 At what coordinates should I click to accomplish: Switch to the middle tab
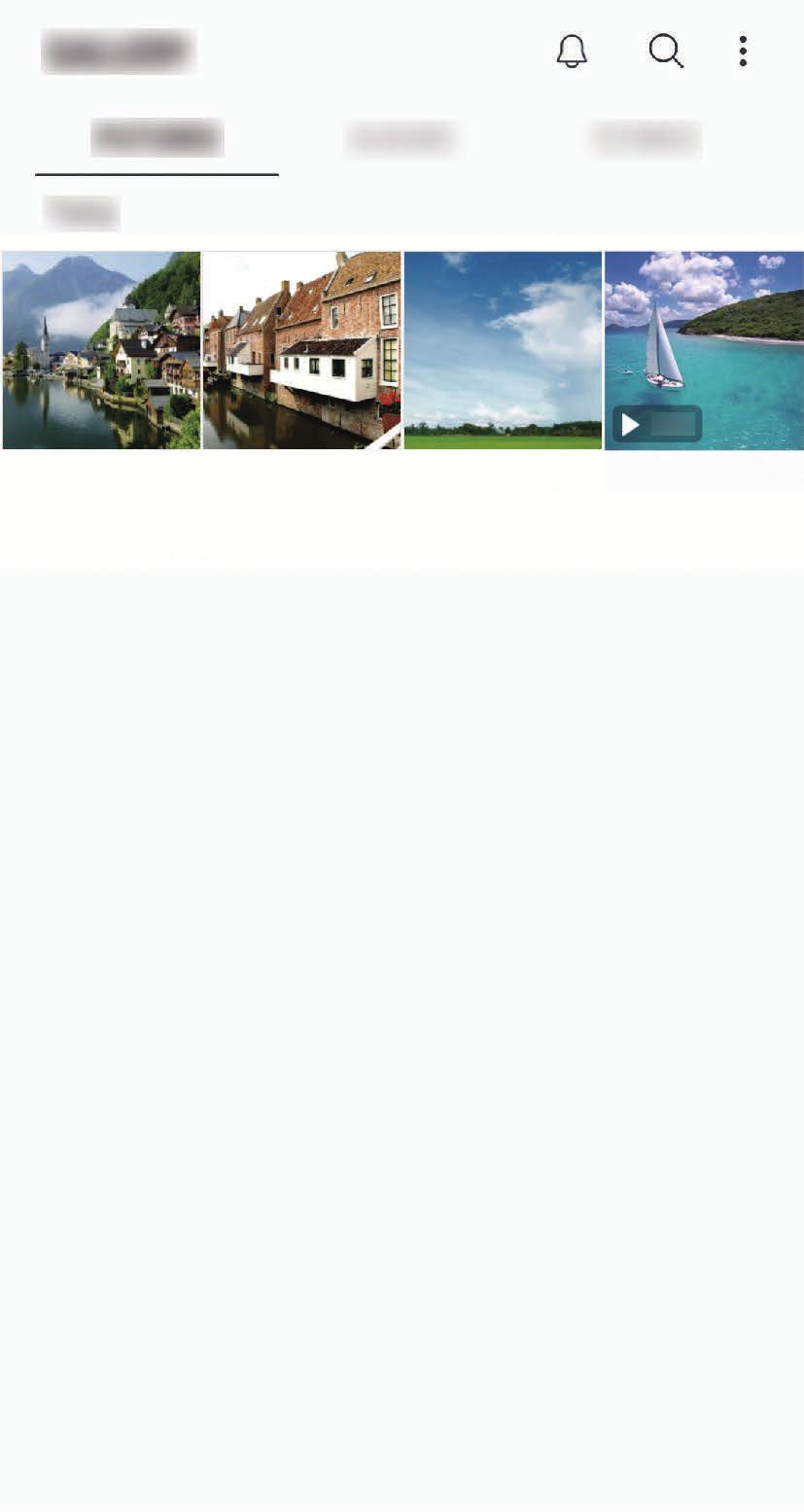[x=401, y=139]
